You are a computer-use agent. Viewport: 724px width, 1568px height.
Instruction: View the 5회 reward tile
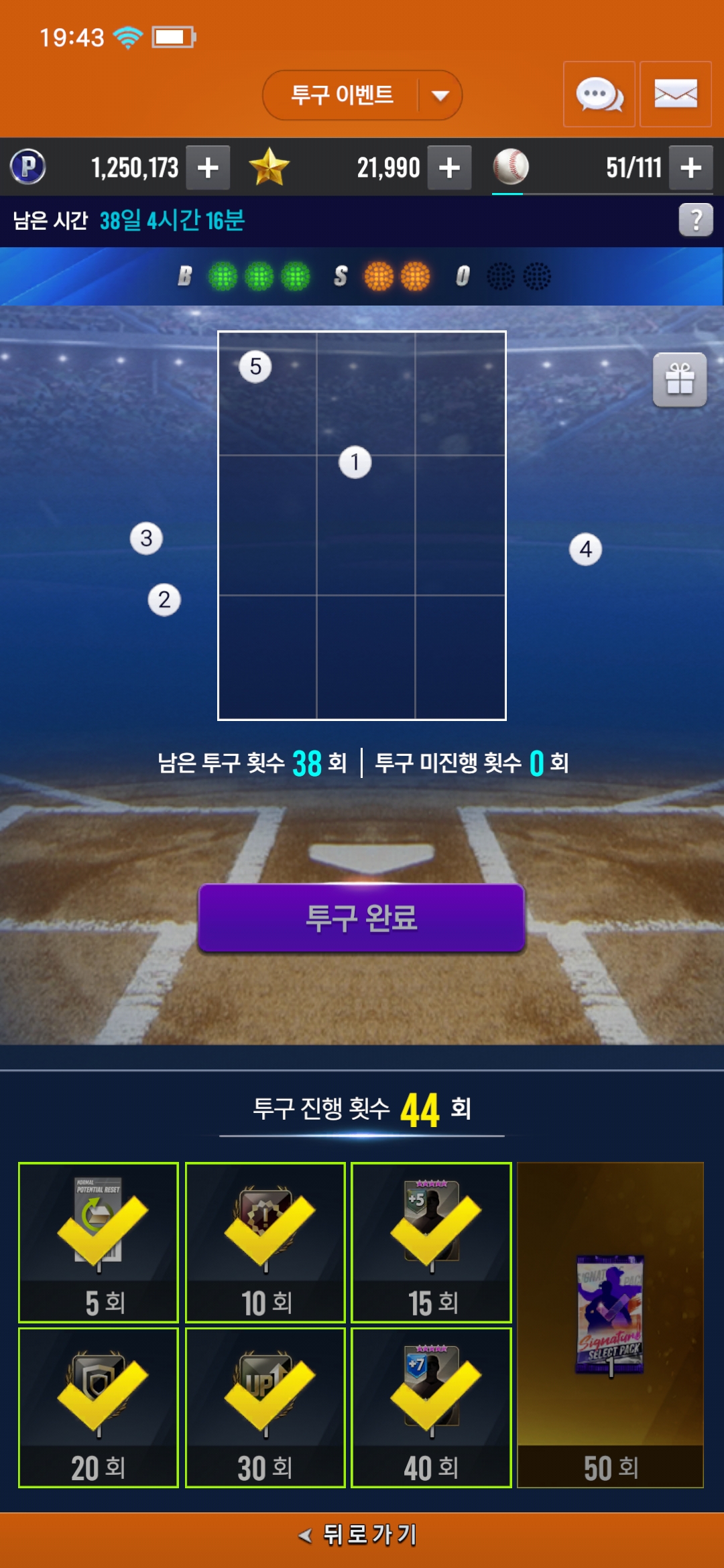99,1242
